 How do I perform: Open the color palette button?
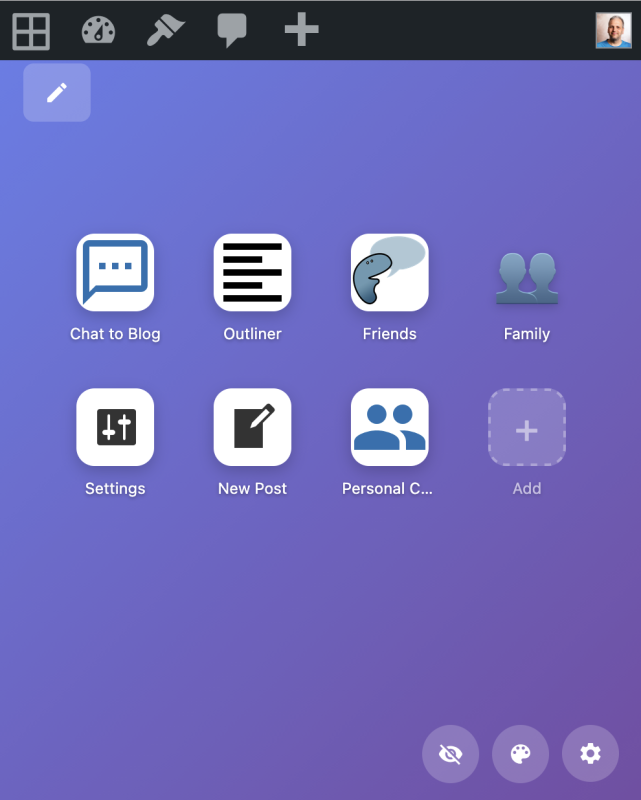pos(520,753)
